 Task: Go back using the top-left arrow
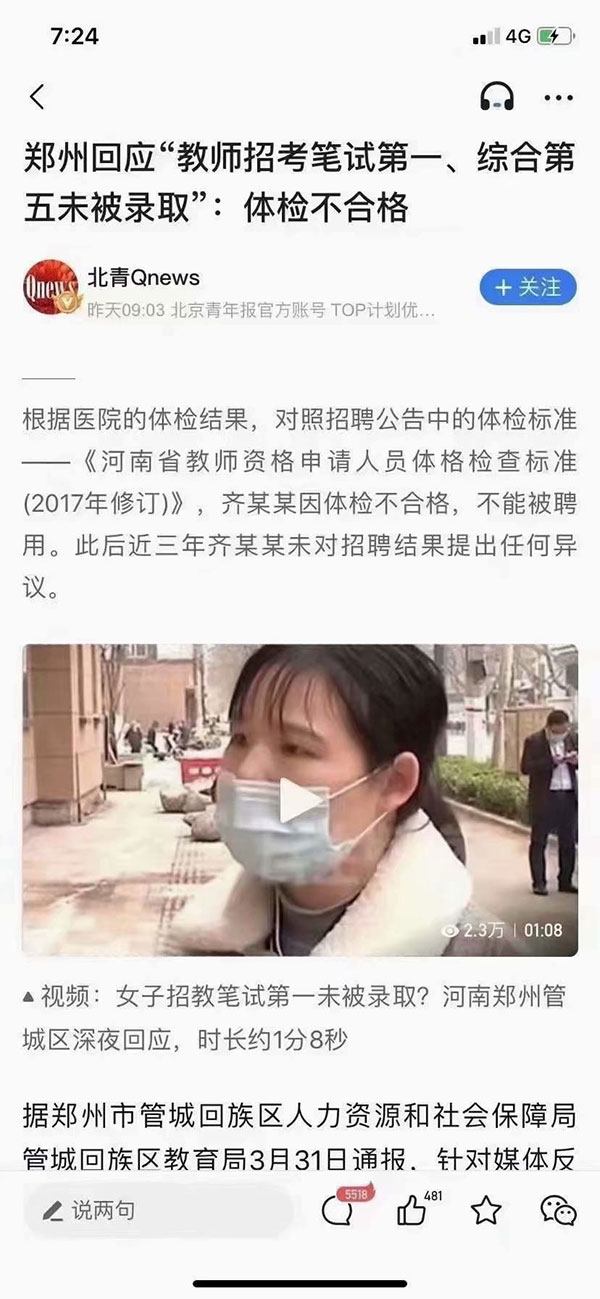[x=37, y=97]
